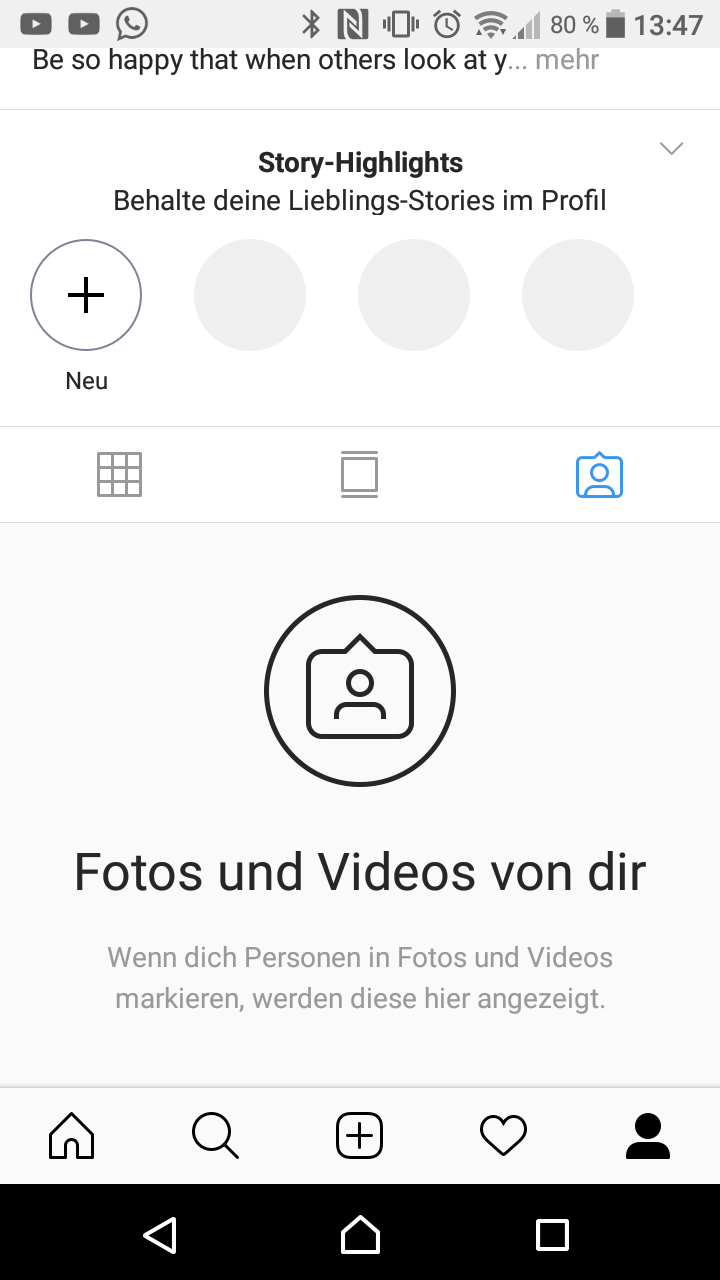
Task: Collapse the Story-Highlights section chevron
Action: pyautogui.click(x=671, y=148)
